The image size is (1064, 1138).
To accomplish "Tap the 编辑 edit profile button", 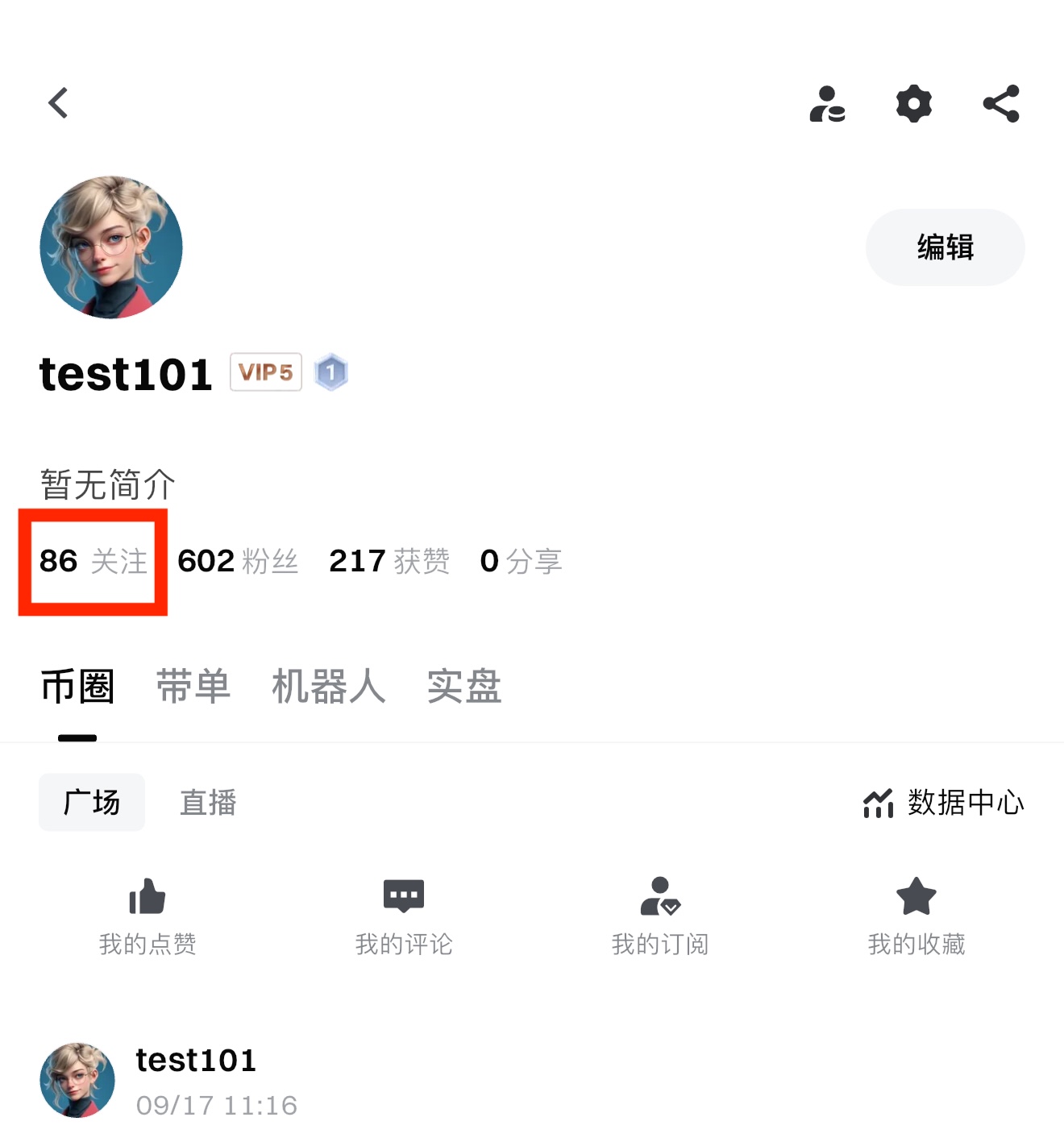I will (945, 247).
